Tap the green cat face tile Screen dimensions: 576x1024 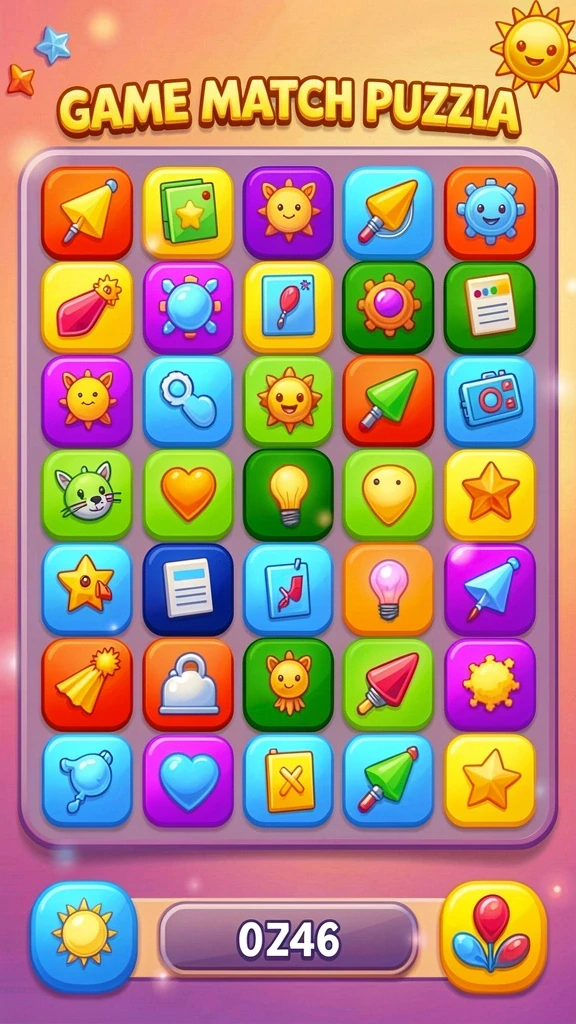tap(87, 494)
